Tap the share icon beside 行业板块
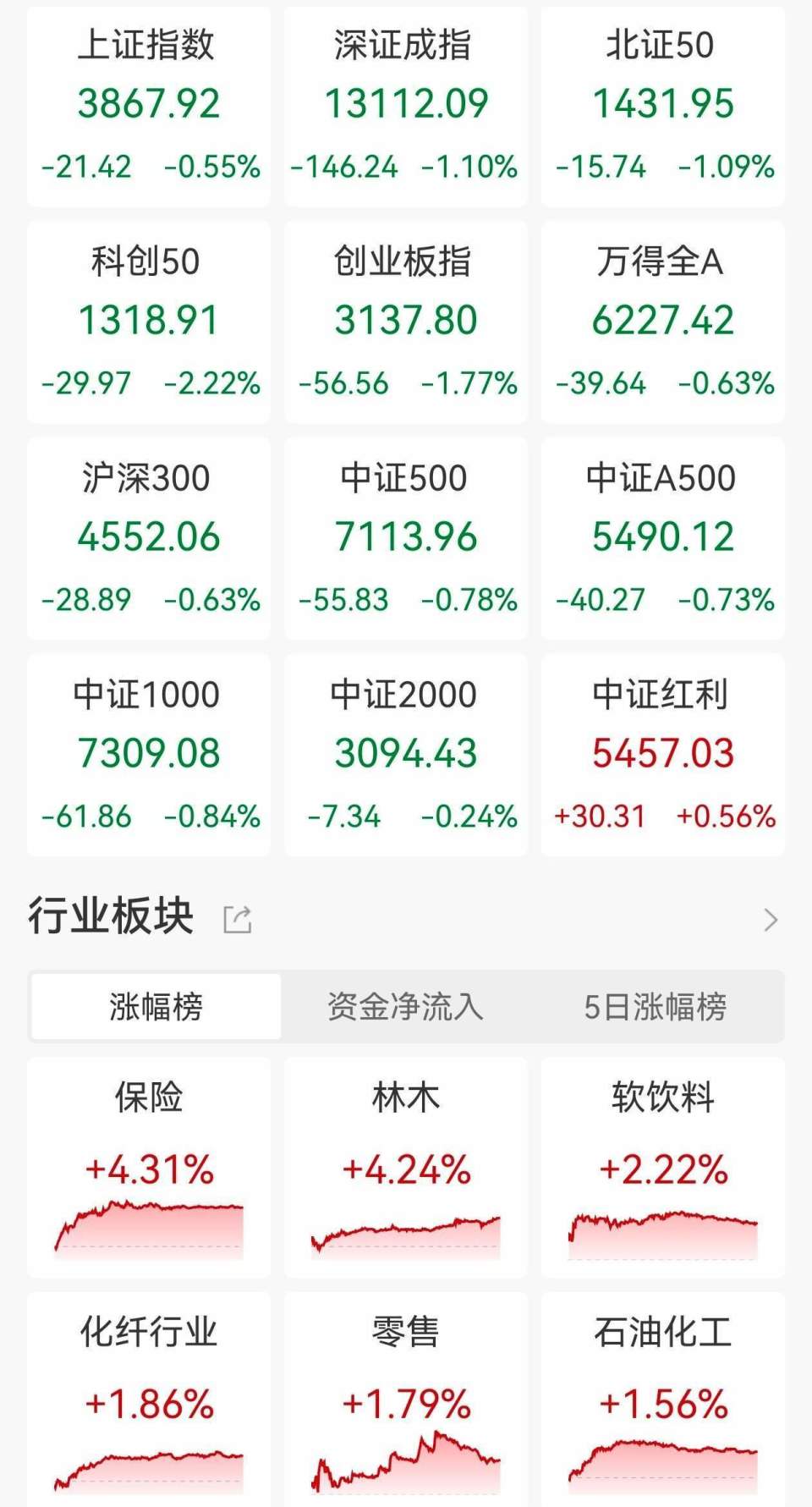Image resolution: width=812 pixels, height=1507 pixels. pos(238,916)
